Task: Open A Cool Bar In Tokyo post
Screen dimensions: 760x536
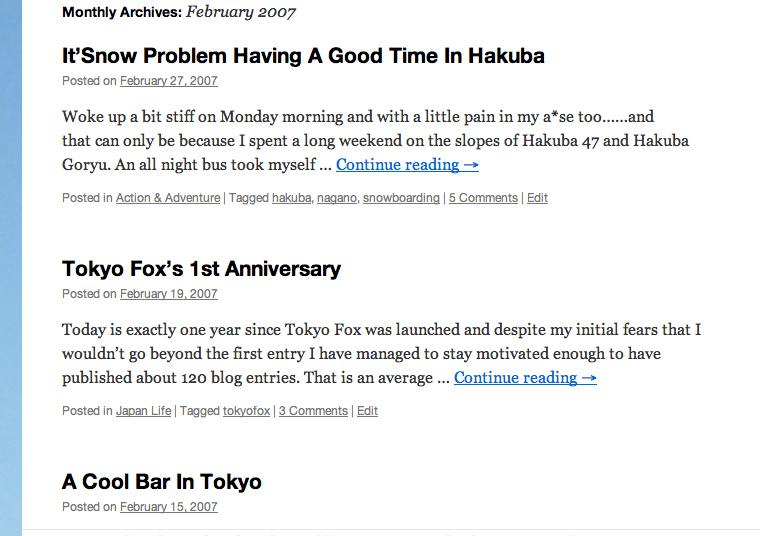Action: click(x=161, y=481)
